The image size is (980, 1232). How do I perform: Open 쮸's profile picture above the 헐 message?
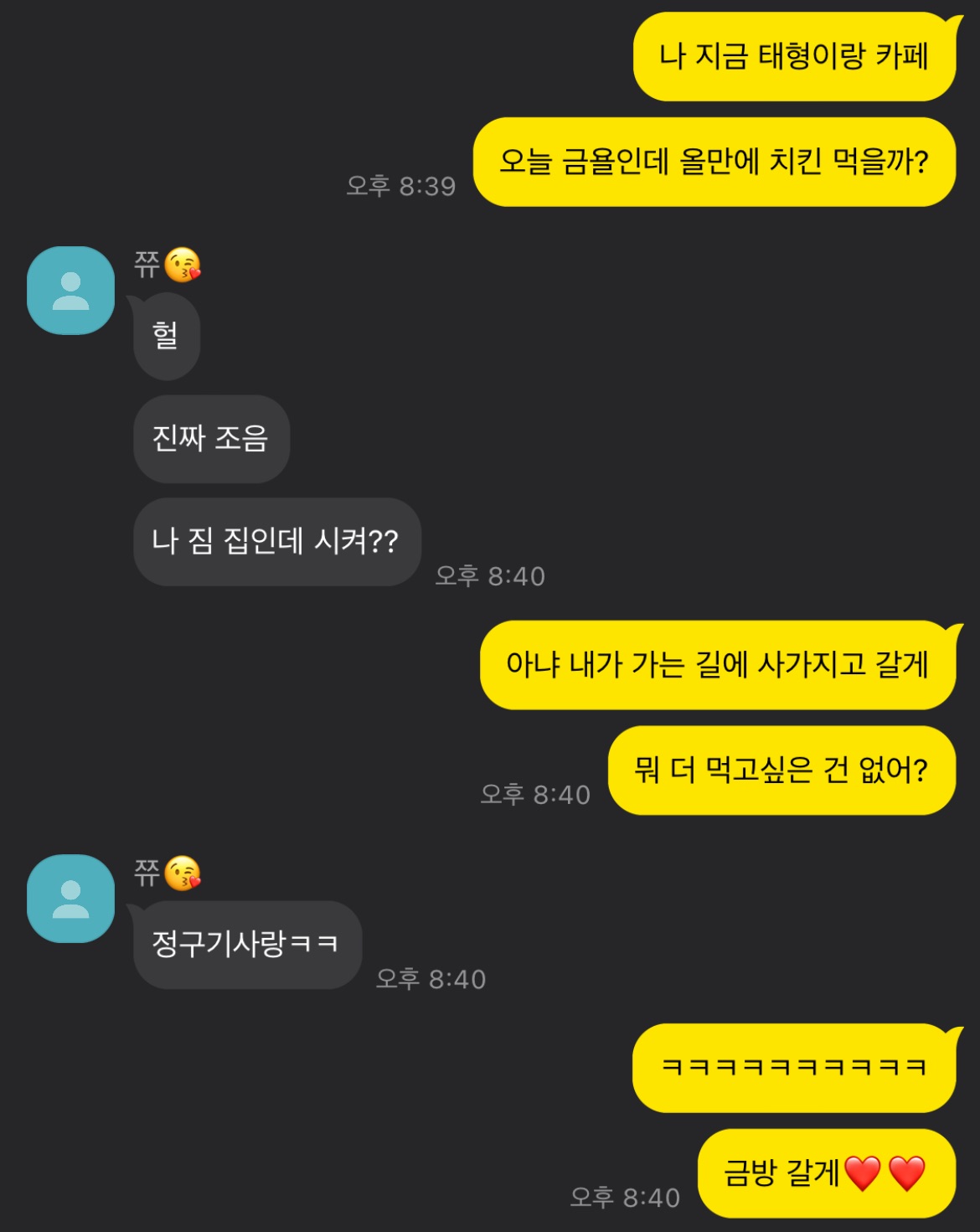click(70, 291)
